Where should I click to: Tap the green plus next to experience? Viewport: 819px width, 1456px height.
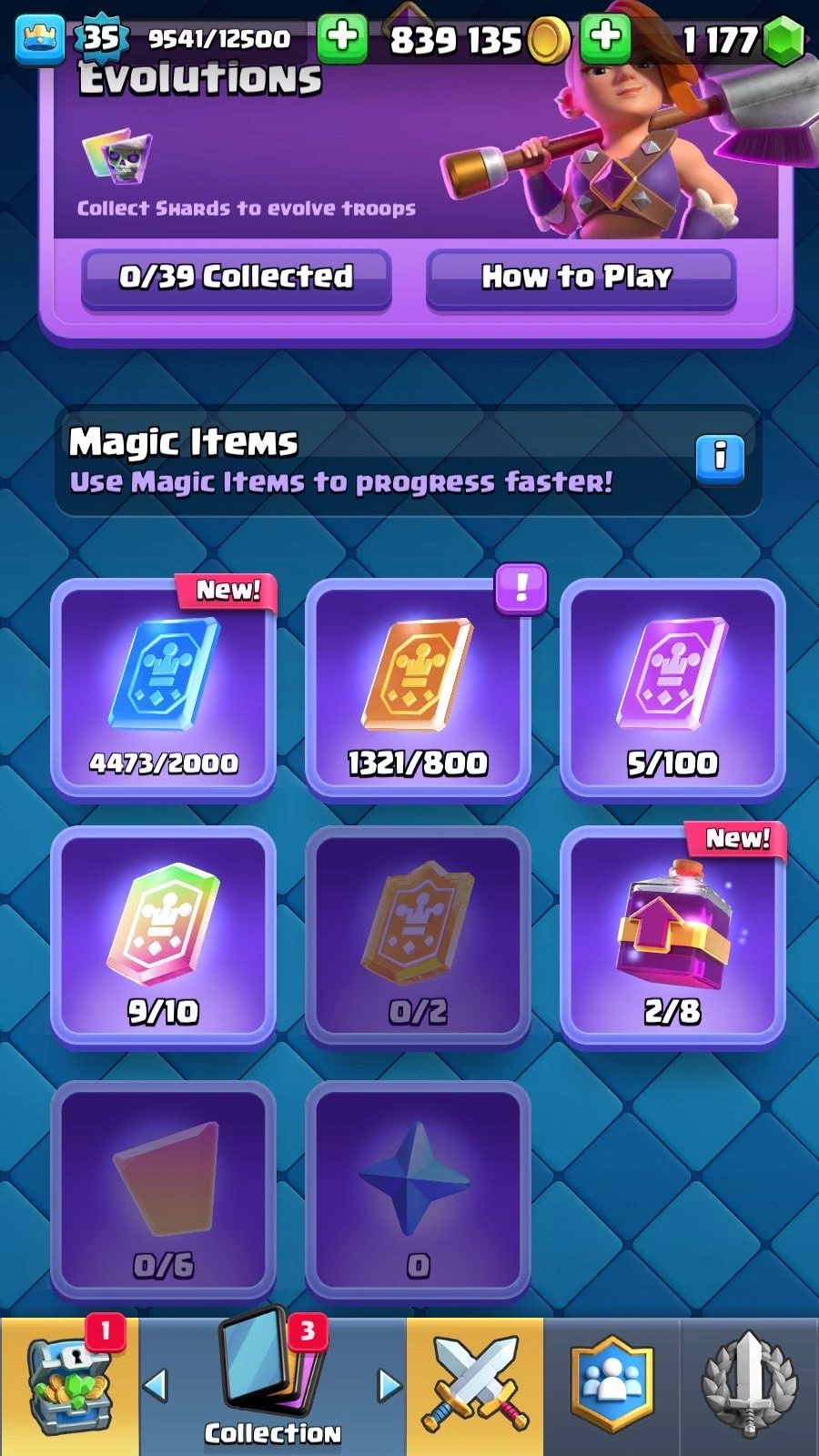click(x=342, y=38)
